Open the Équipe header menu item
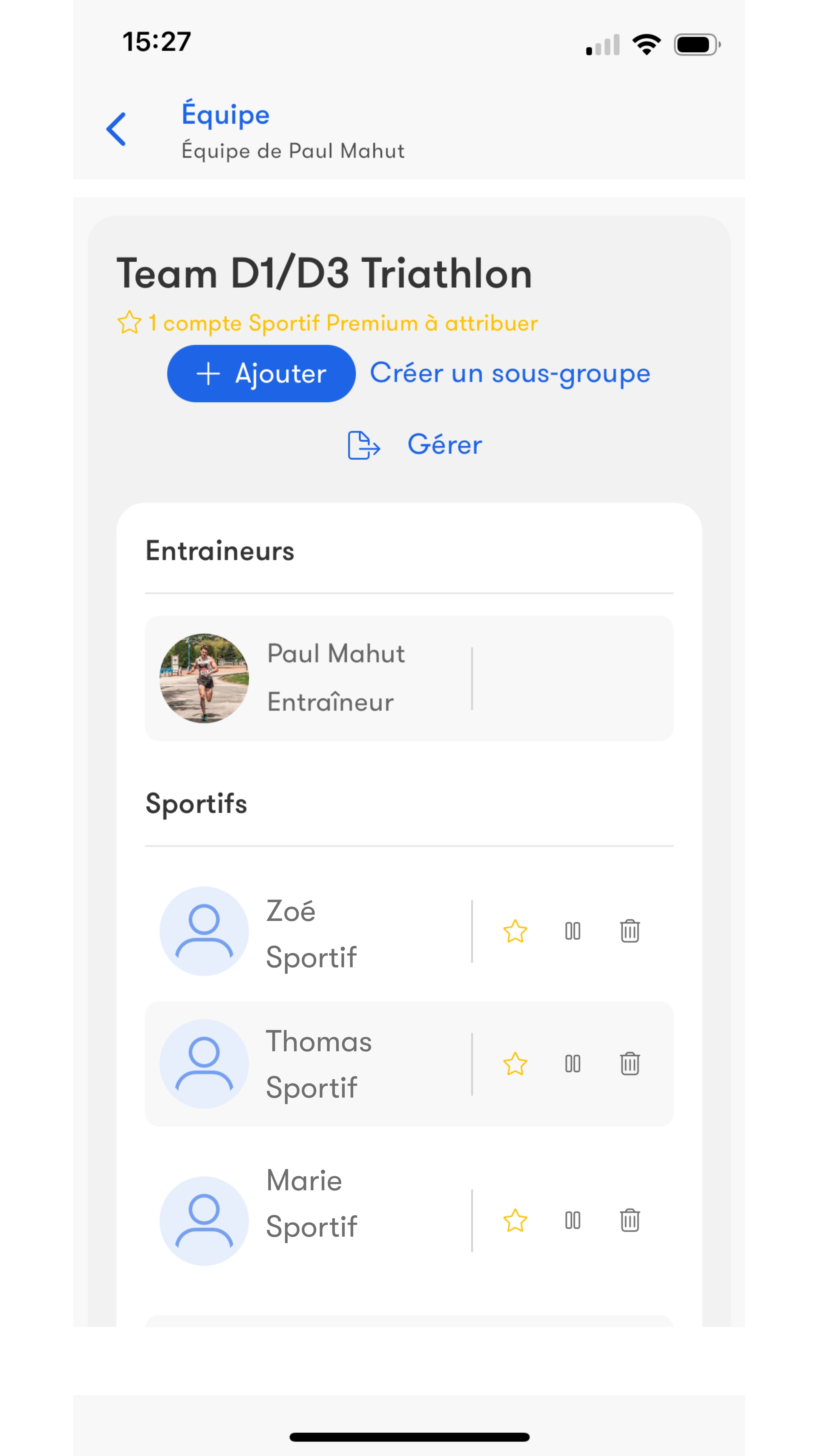 pos(225,114)
